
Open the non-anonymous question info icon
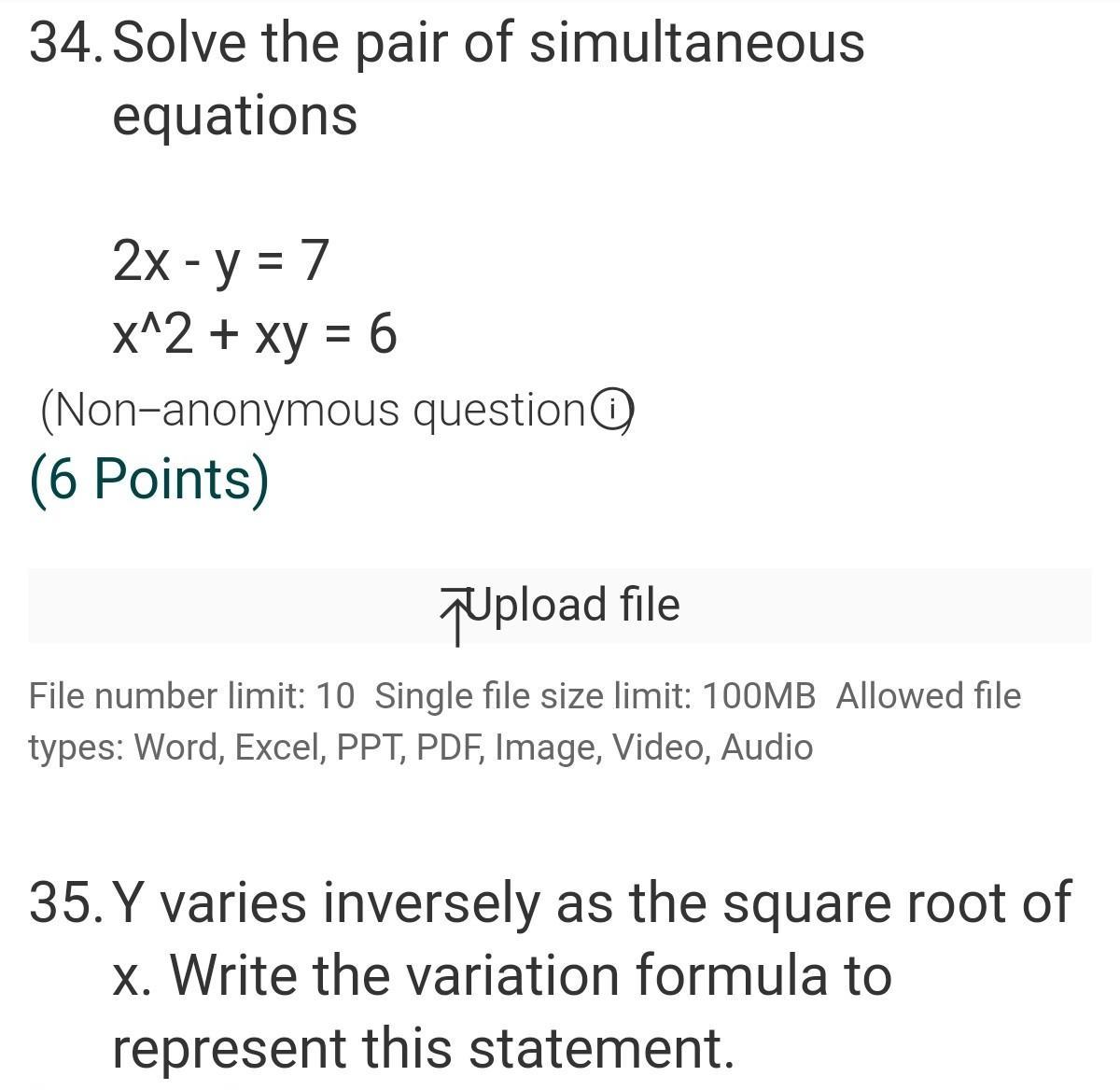(611, 410)
